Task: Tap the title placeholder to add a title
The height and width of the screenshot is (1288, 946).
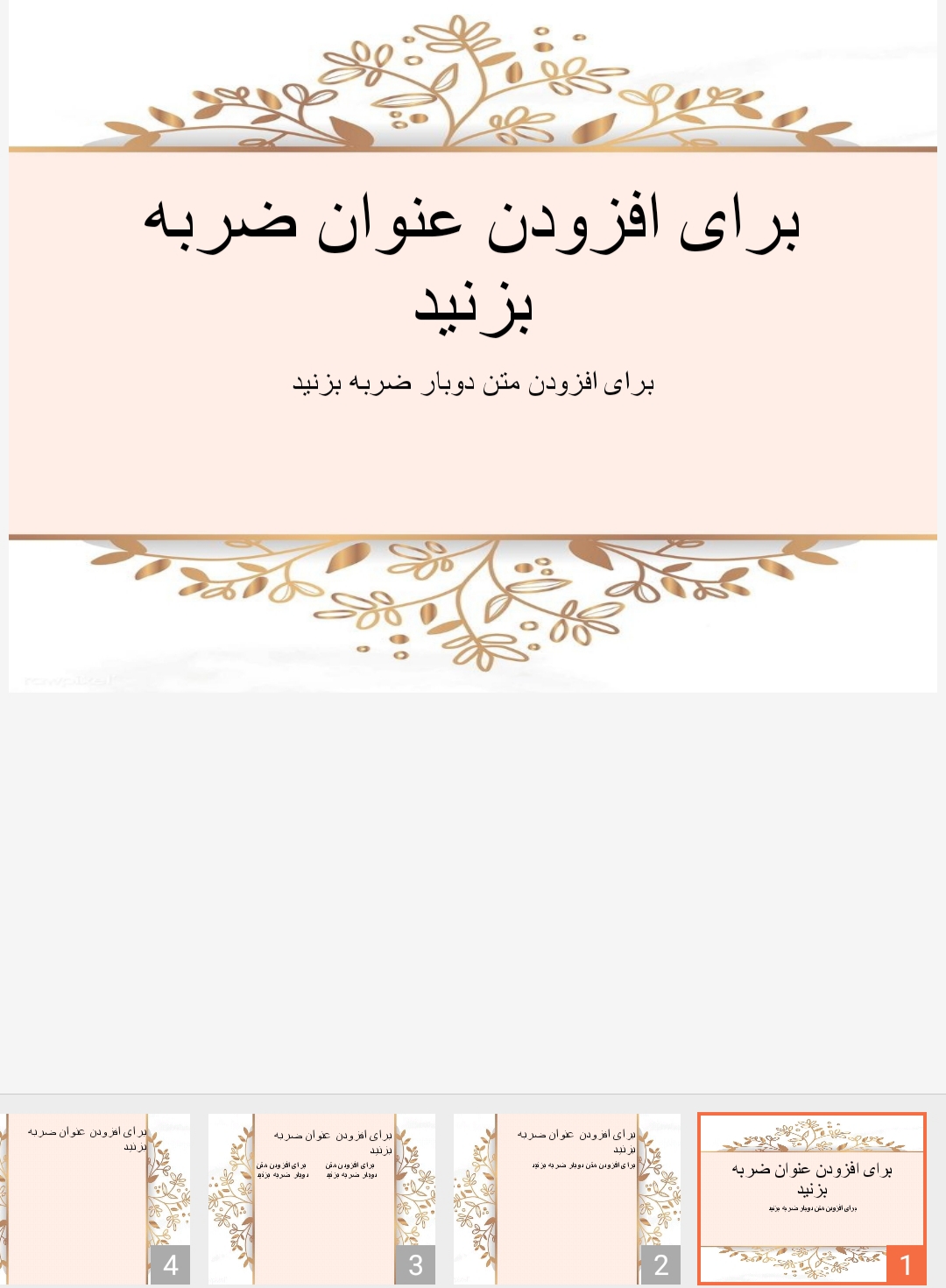Action: [473, 263]
